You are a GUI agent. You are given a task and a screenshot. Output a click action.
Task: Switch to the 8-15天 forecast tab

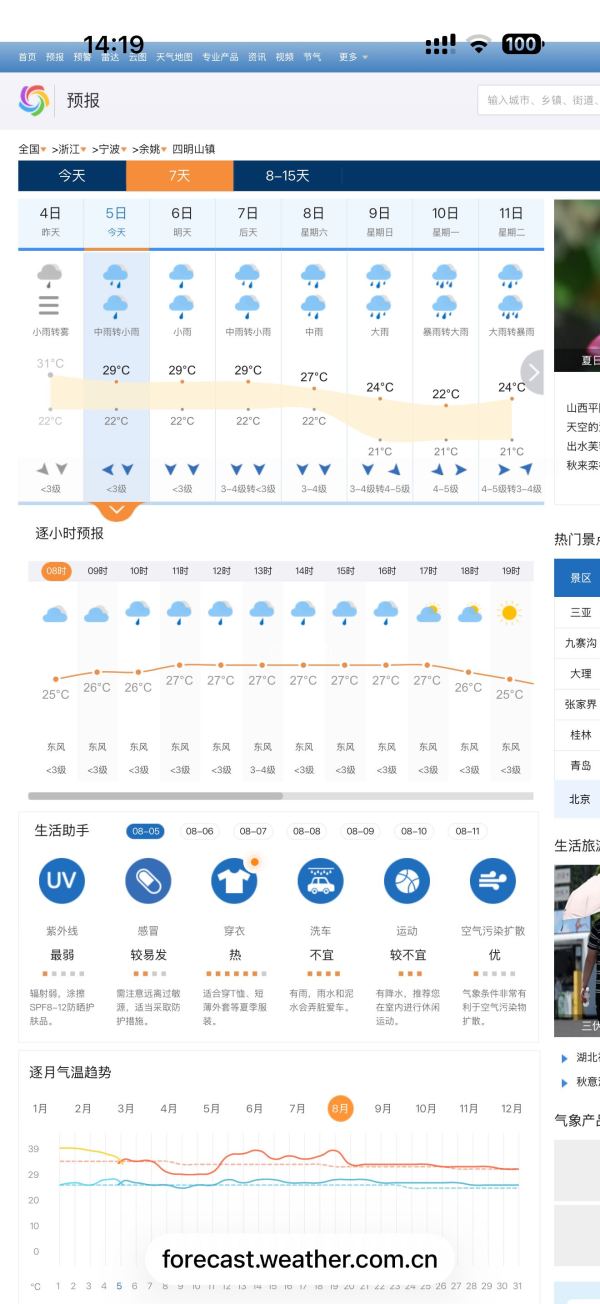pyautogui.click(x=287, y=176)
